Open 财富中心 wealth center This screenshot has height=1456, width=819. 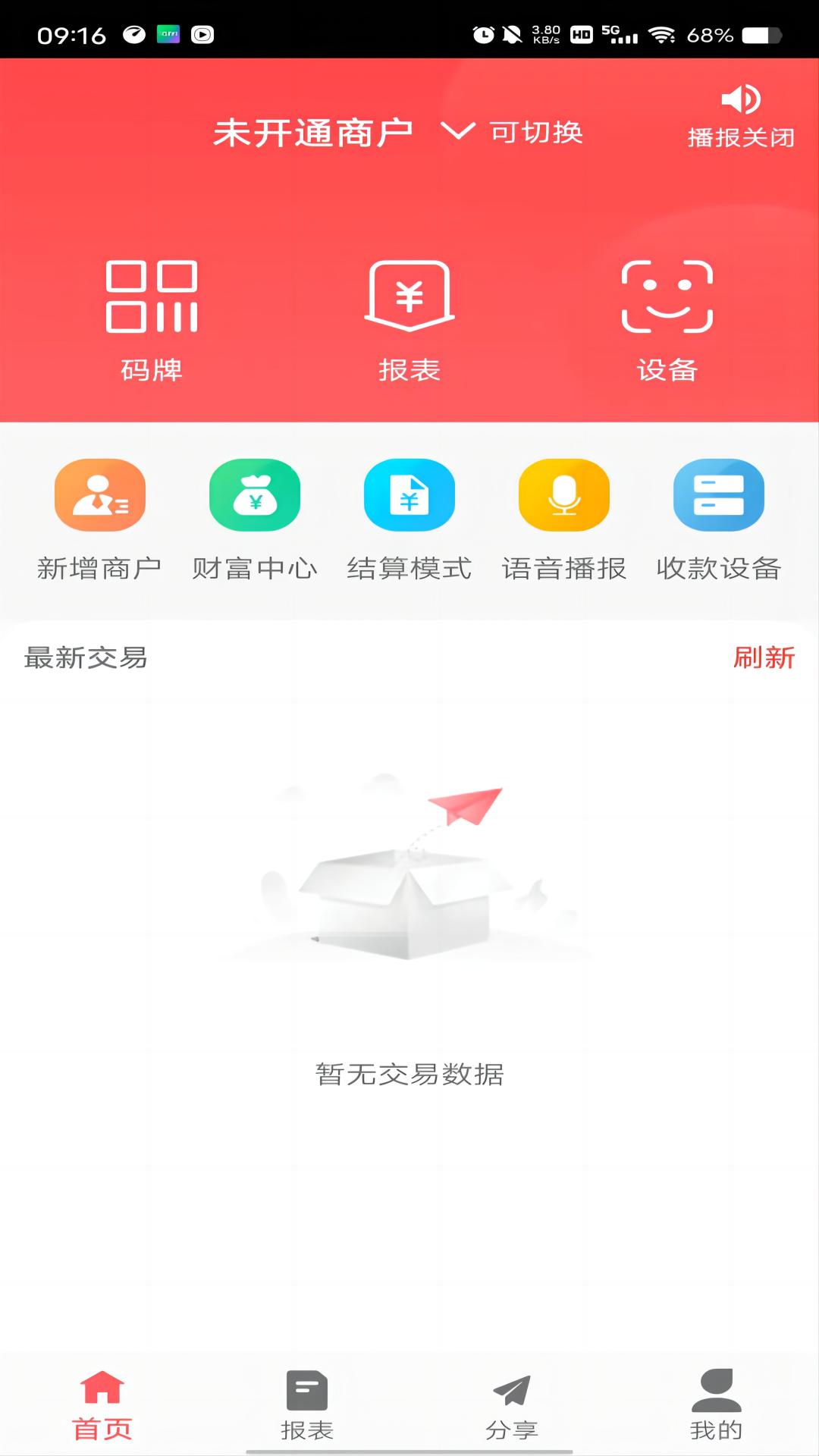tap(255, 520)
